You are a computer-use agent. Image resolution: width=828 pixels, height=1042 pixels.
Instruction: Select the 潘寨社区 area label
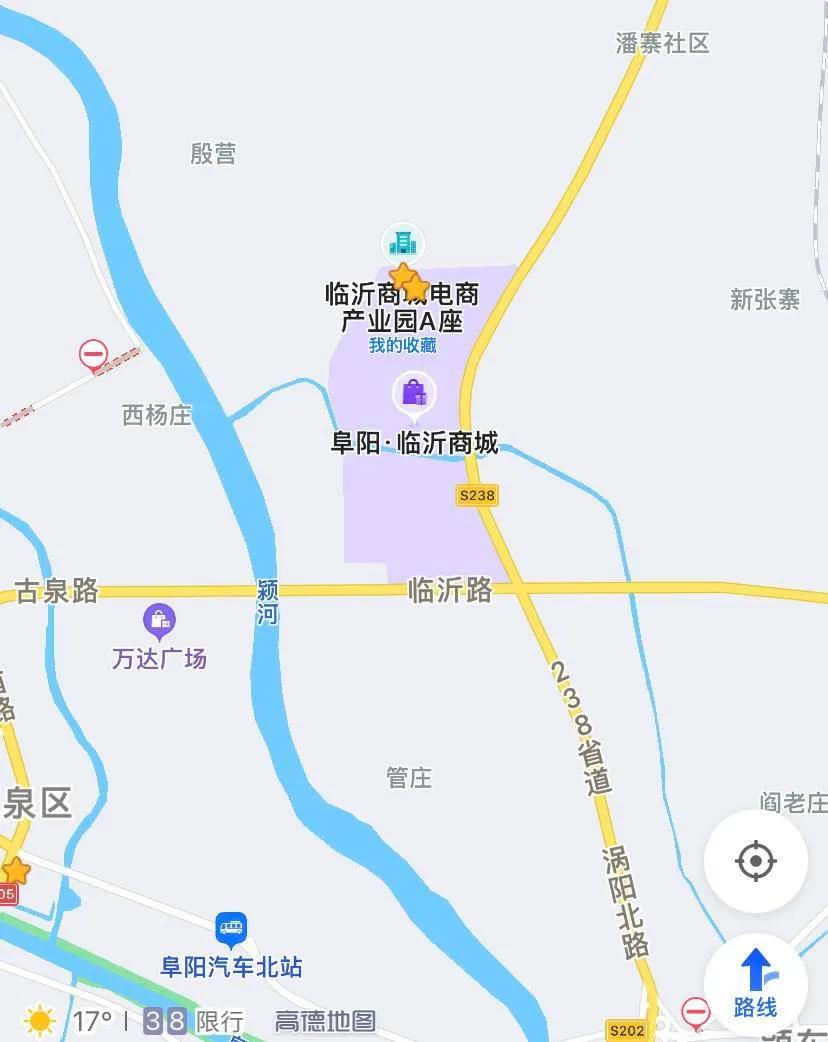click(662, 44)
